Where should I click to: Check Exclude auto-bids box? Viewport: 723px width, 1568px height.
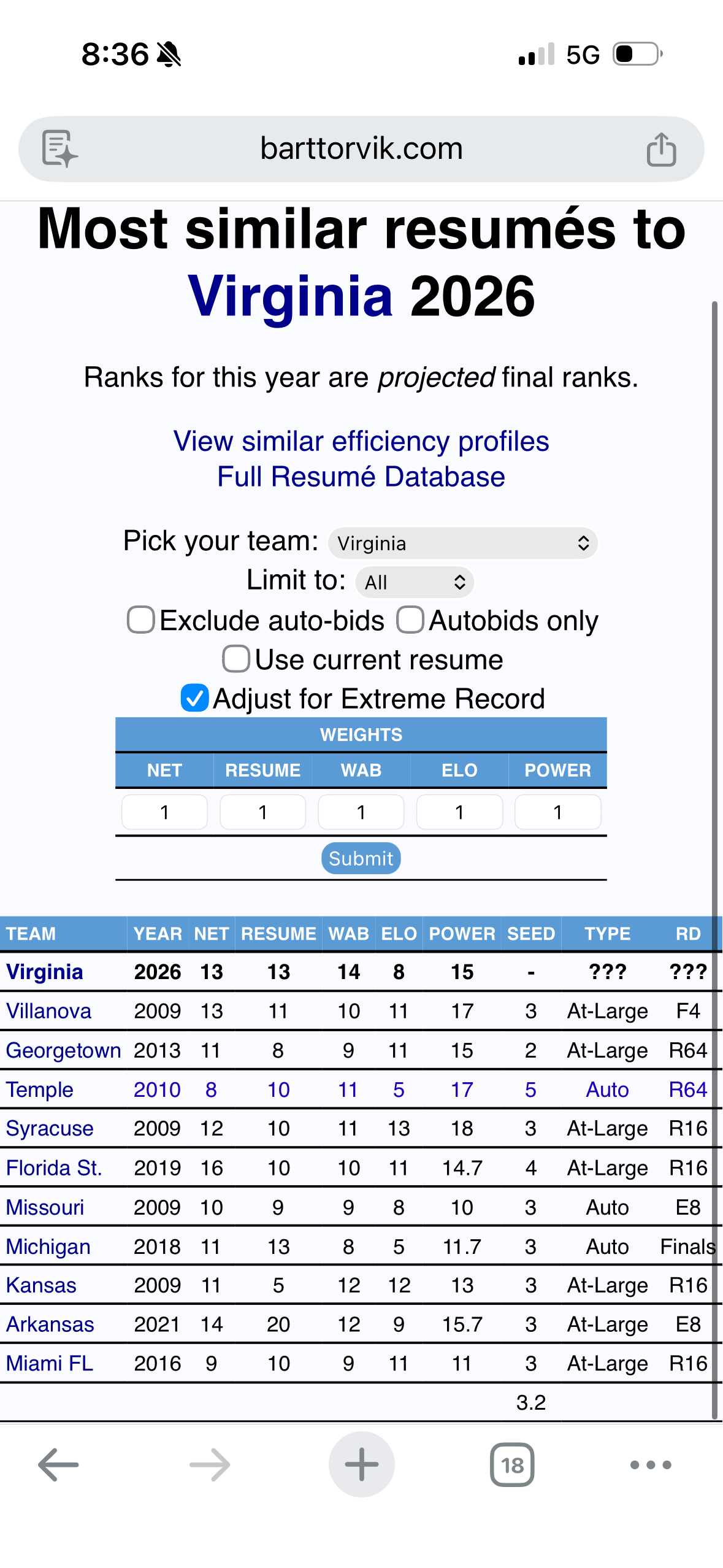click(140, 620)
